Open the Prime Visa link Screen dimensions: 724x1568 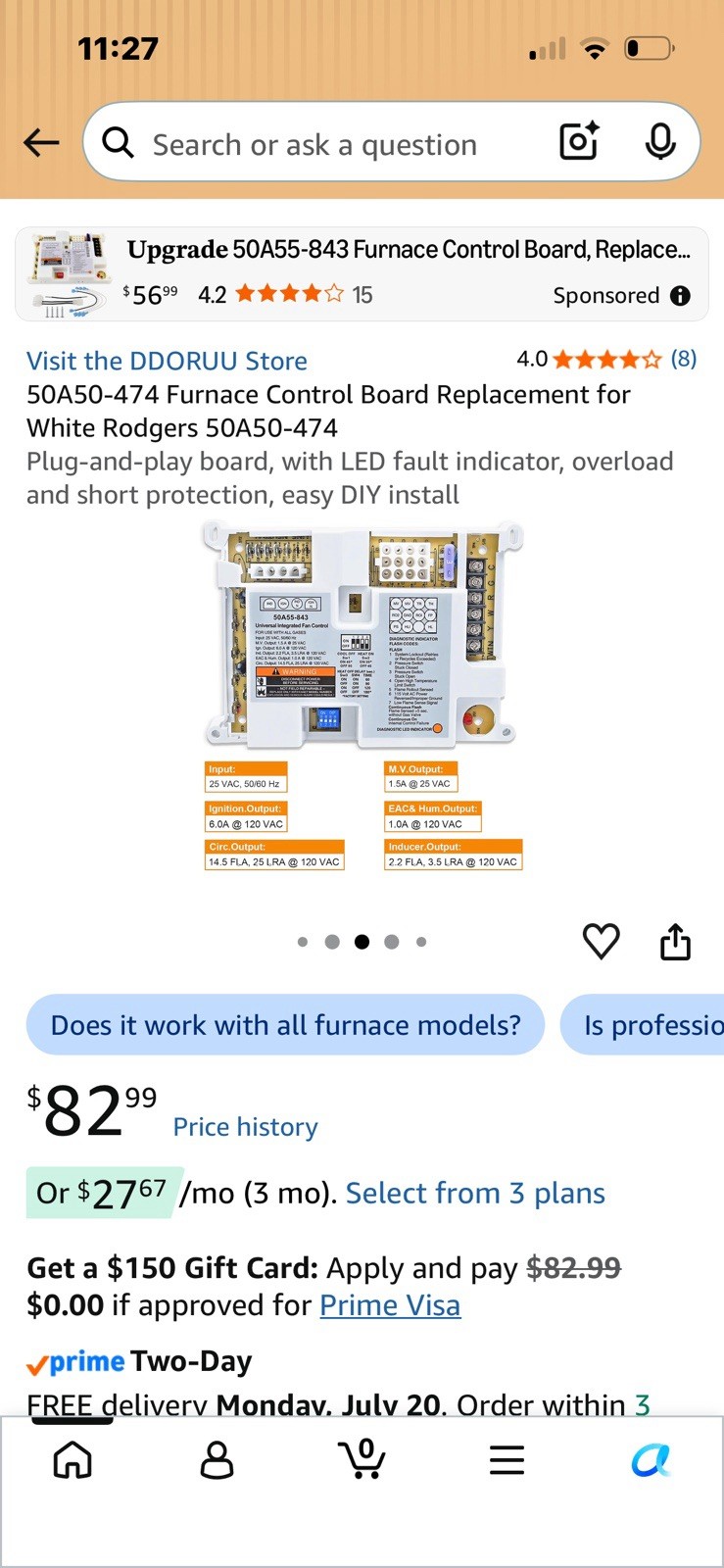pos(390,1305)
